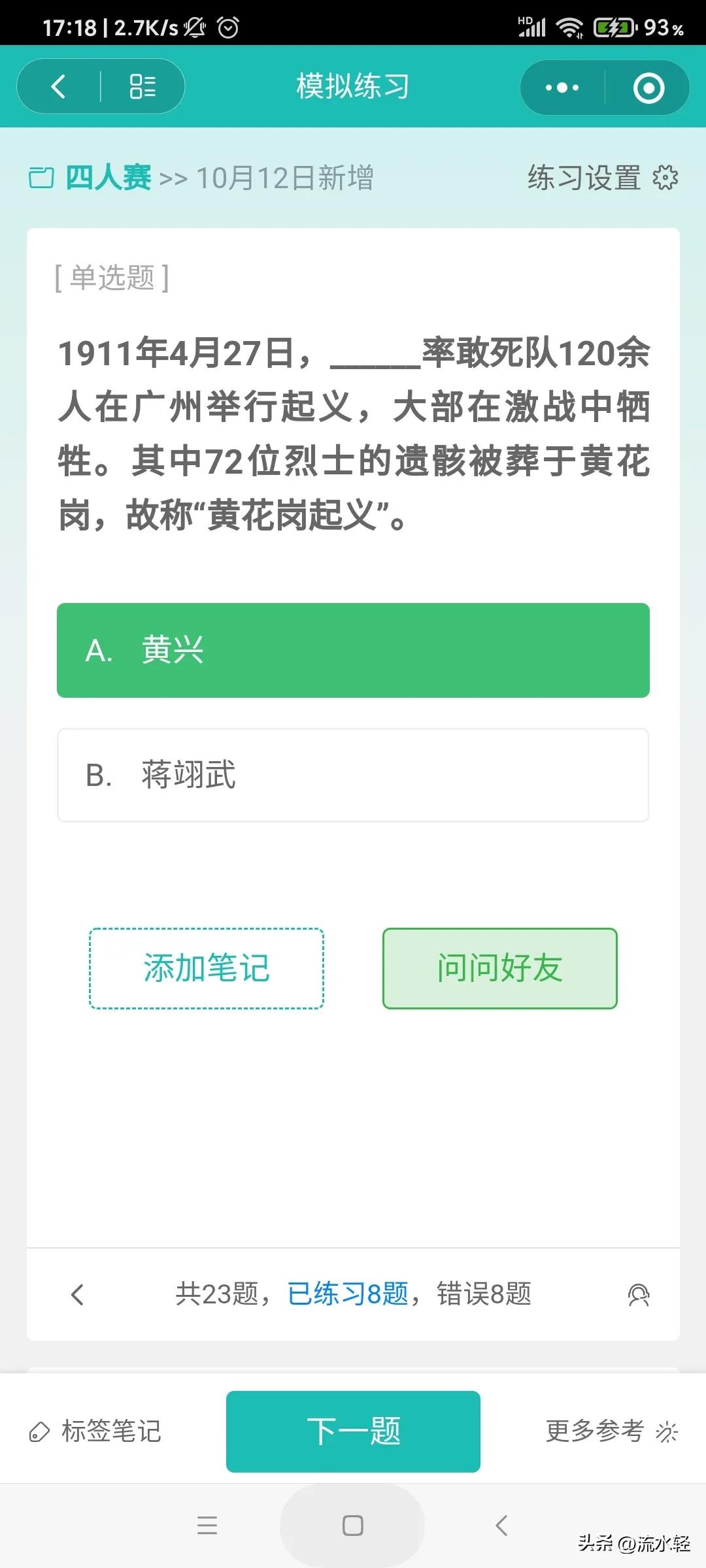Select answer B 蒋翊武
The width and height of the screenshot is (706, 1568).
[x=354, y=774]
